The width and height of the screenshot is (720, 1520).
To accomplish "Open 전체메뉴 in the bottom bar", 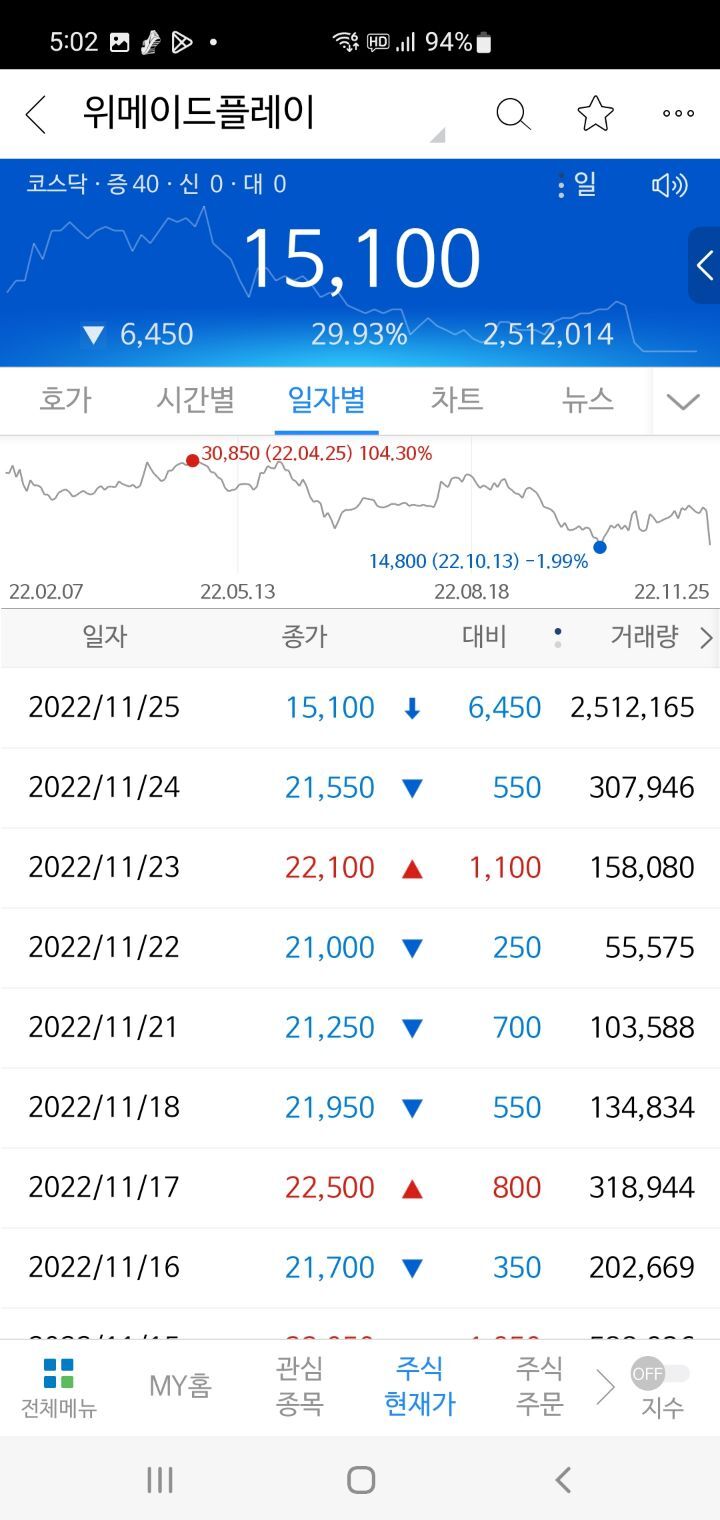I will 59,1388.
